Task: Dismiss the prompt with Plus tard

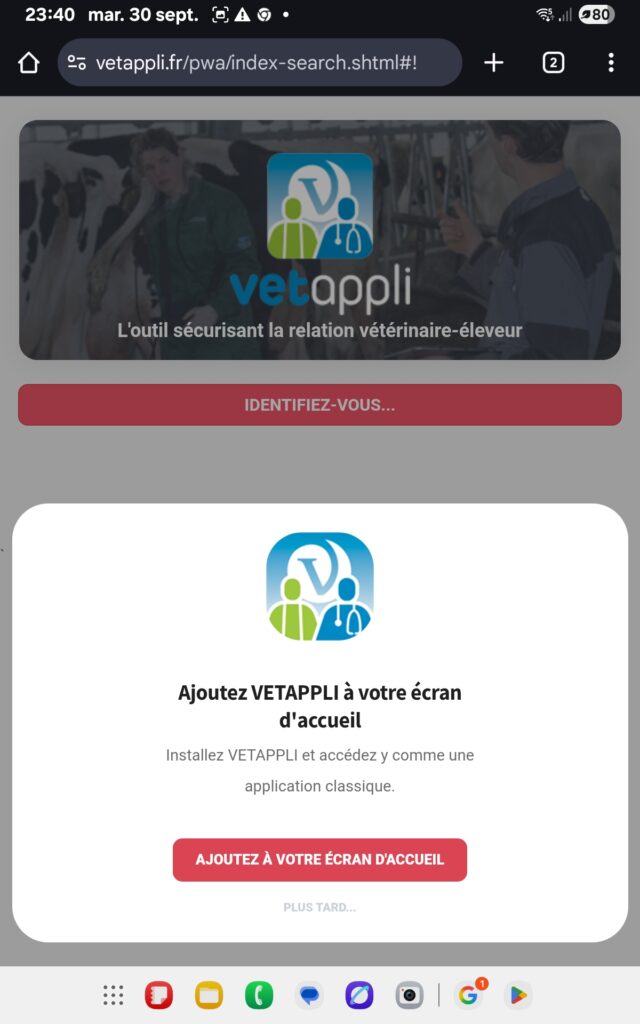Action: [x=319, y=907]
